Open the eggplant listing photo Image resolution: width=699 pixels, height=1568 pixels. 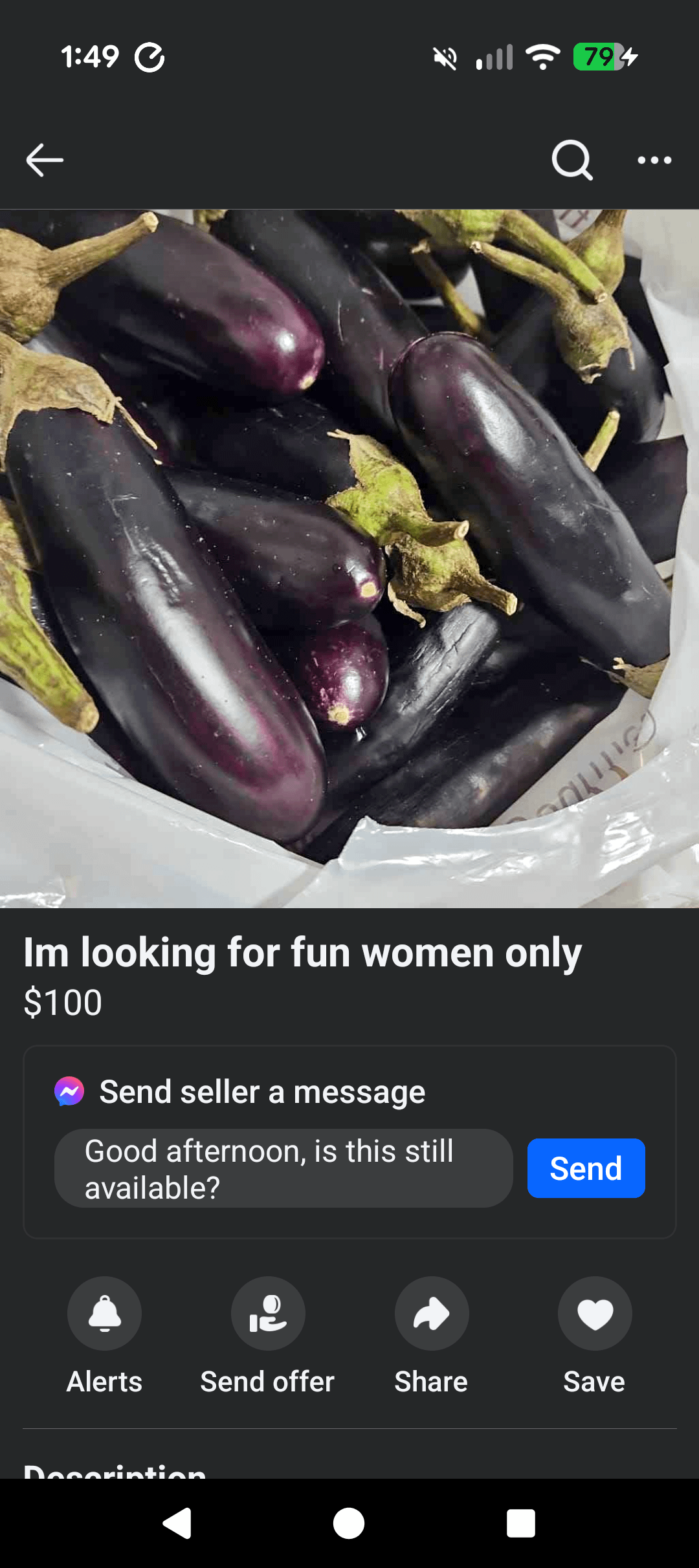349,558
